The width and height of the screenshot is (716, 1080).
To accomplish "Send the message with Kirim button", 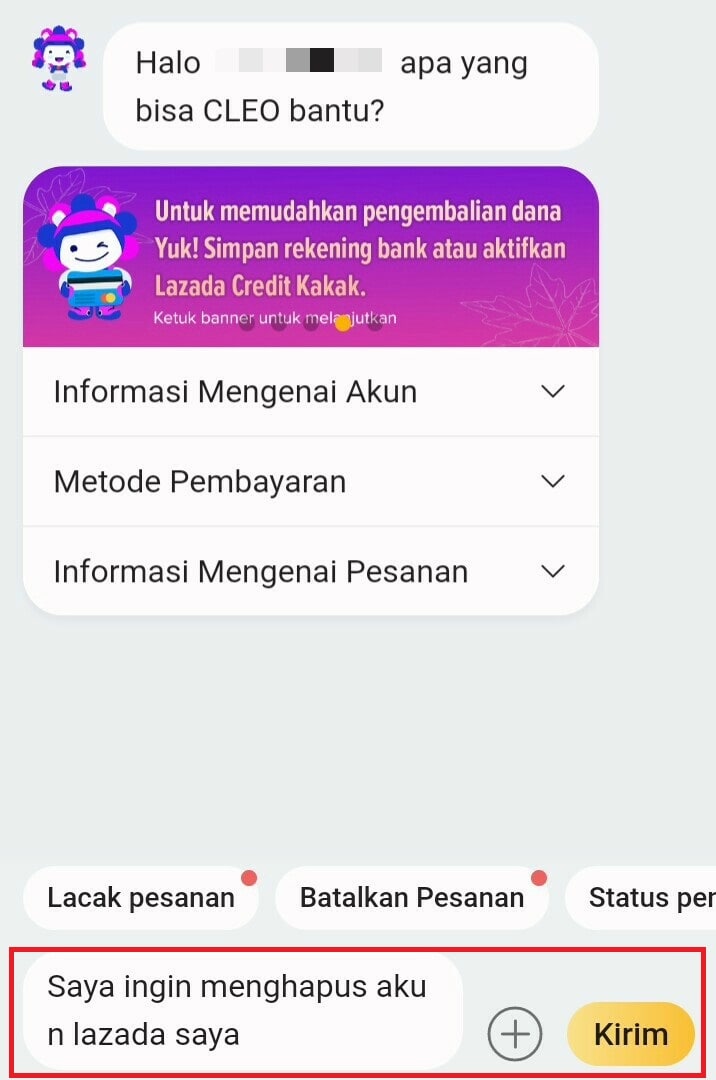I will click(x=630, y=1034).
